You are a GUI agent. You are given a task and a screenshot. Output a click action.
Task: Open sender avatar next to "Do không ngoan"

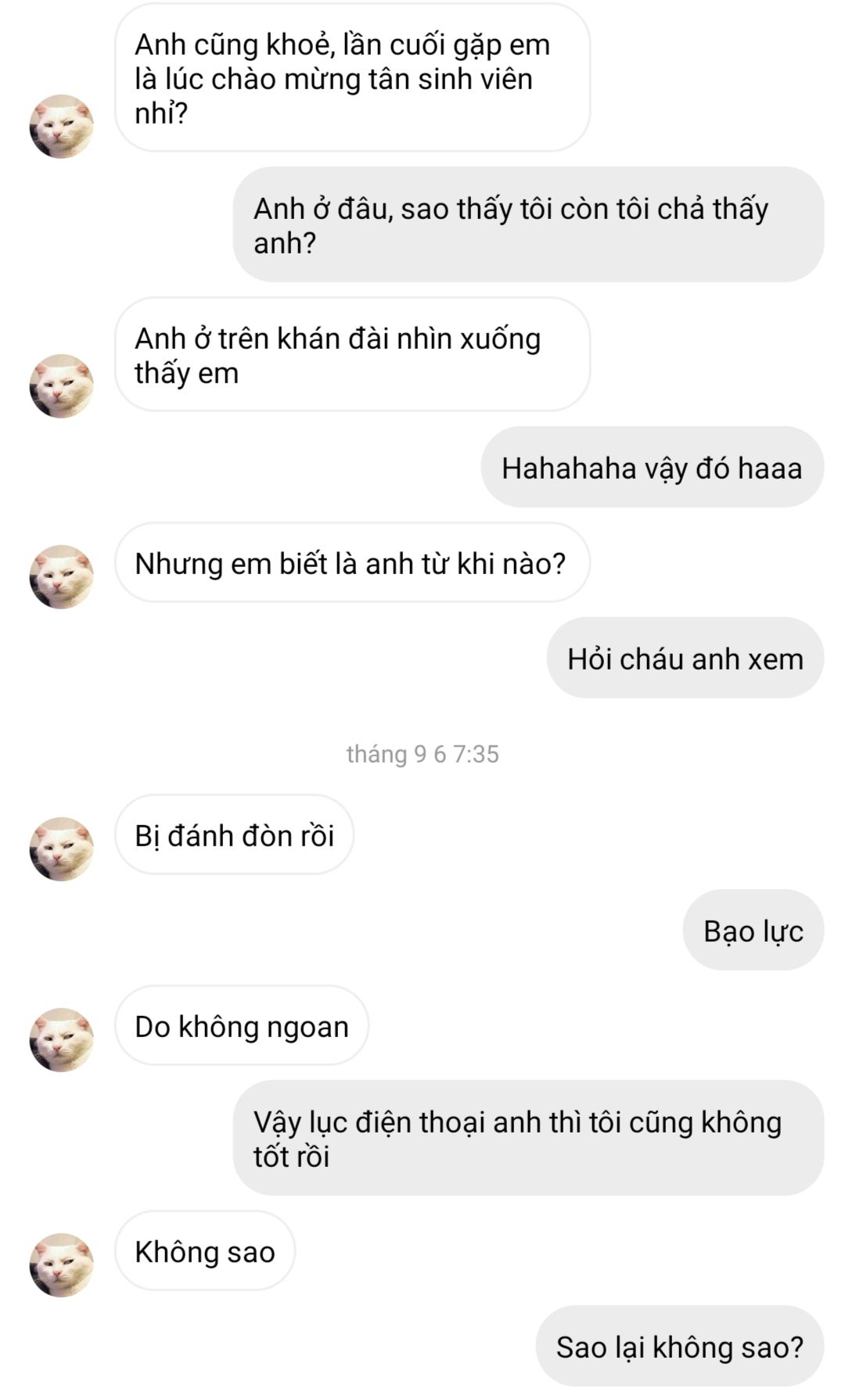tap(61, 1039)
